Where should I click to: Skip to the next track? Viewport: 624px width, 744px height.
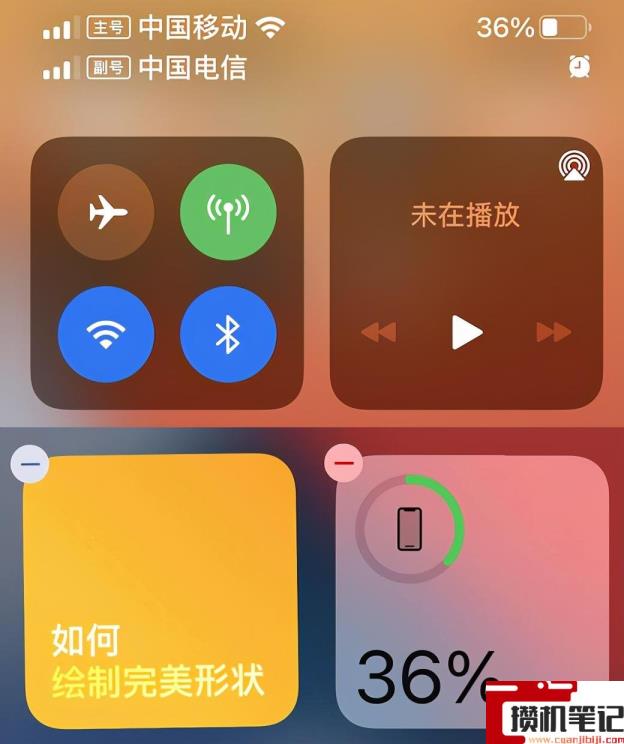click(x=553, y=332)
